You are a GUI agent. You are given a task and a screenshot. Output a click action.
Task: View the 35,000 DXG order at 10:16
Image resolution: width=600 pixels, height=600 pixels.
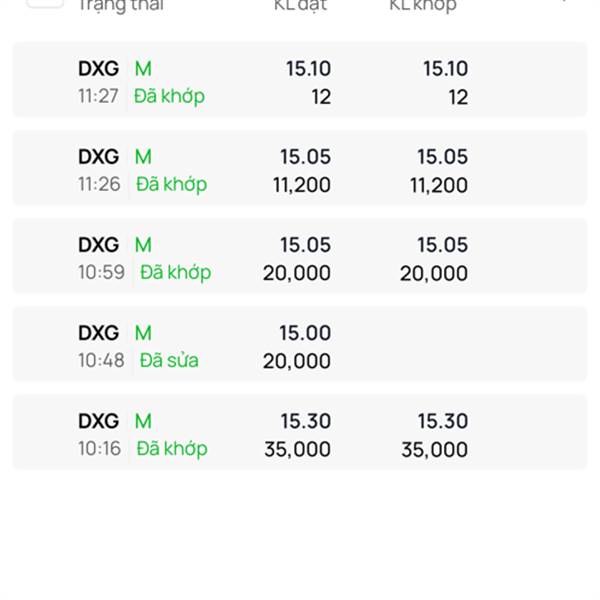coord(300,432)
